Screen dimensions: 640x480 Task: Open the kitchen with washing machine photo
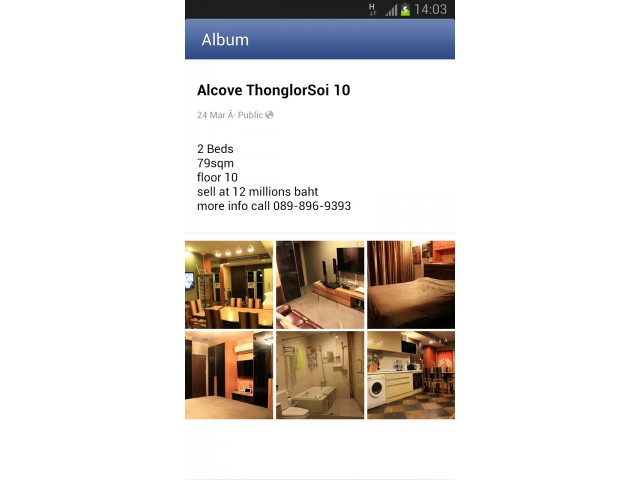[x=411, y=375]
